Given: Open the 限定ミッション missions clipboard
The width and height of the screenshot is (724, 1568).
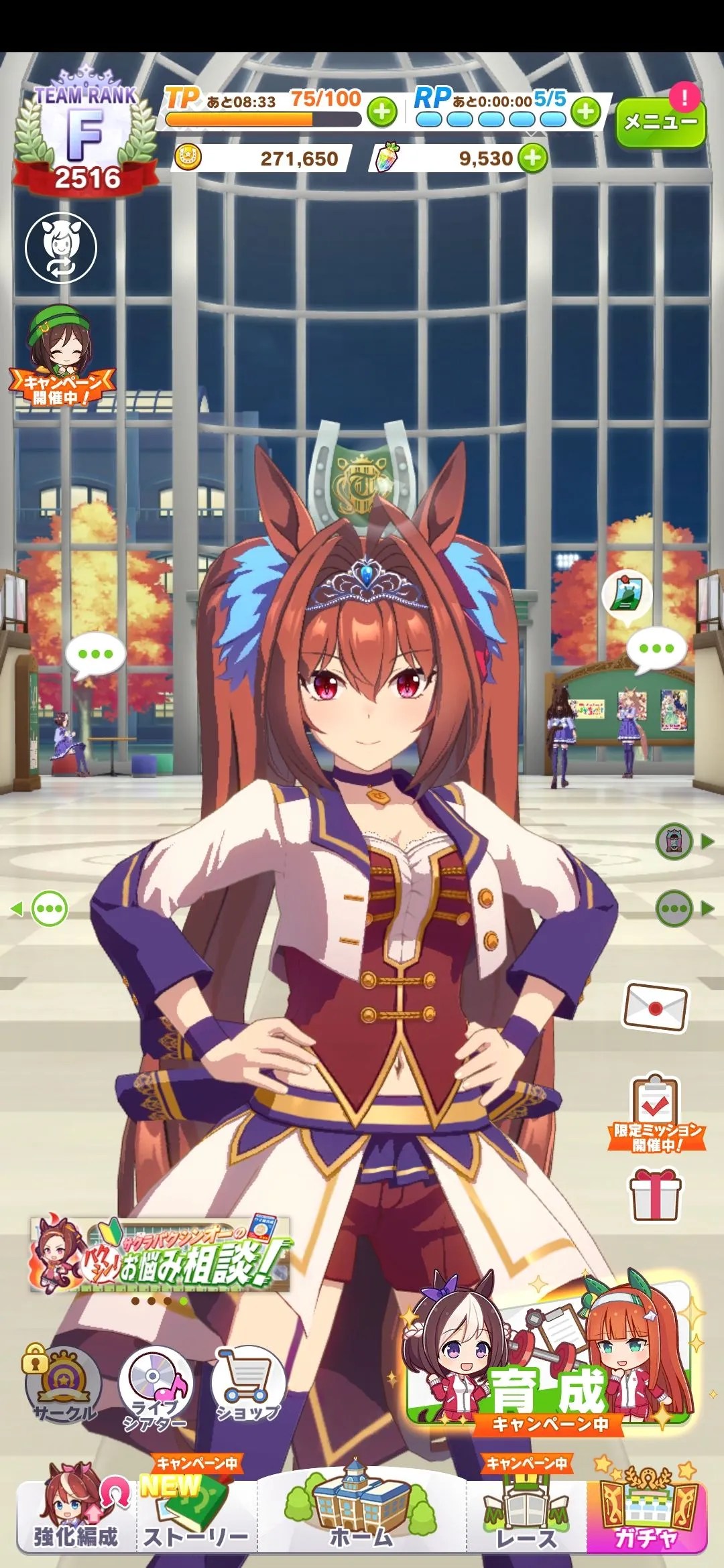Looking at the screenshot, I should pyautogui.click(x=656, y=1114).
